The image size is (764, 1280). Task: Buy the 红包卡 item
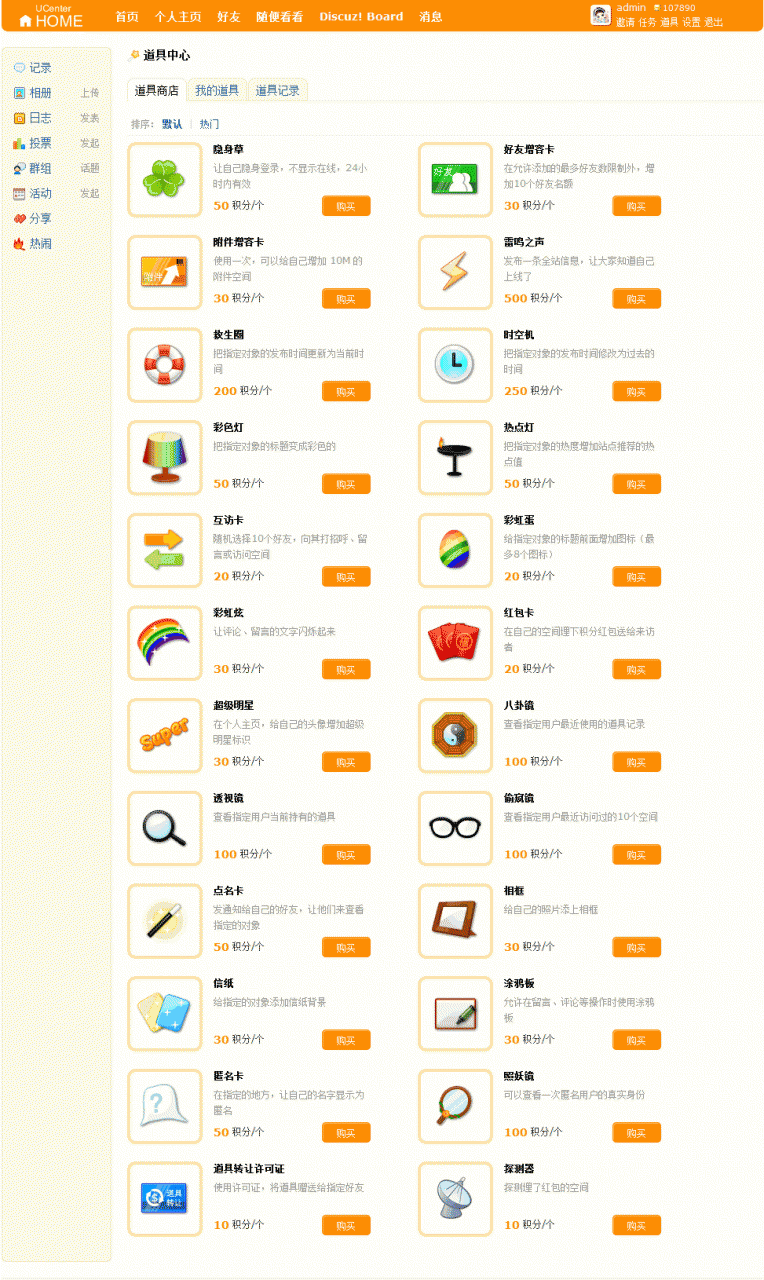point(636,669)
